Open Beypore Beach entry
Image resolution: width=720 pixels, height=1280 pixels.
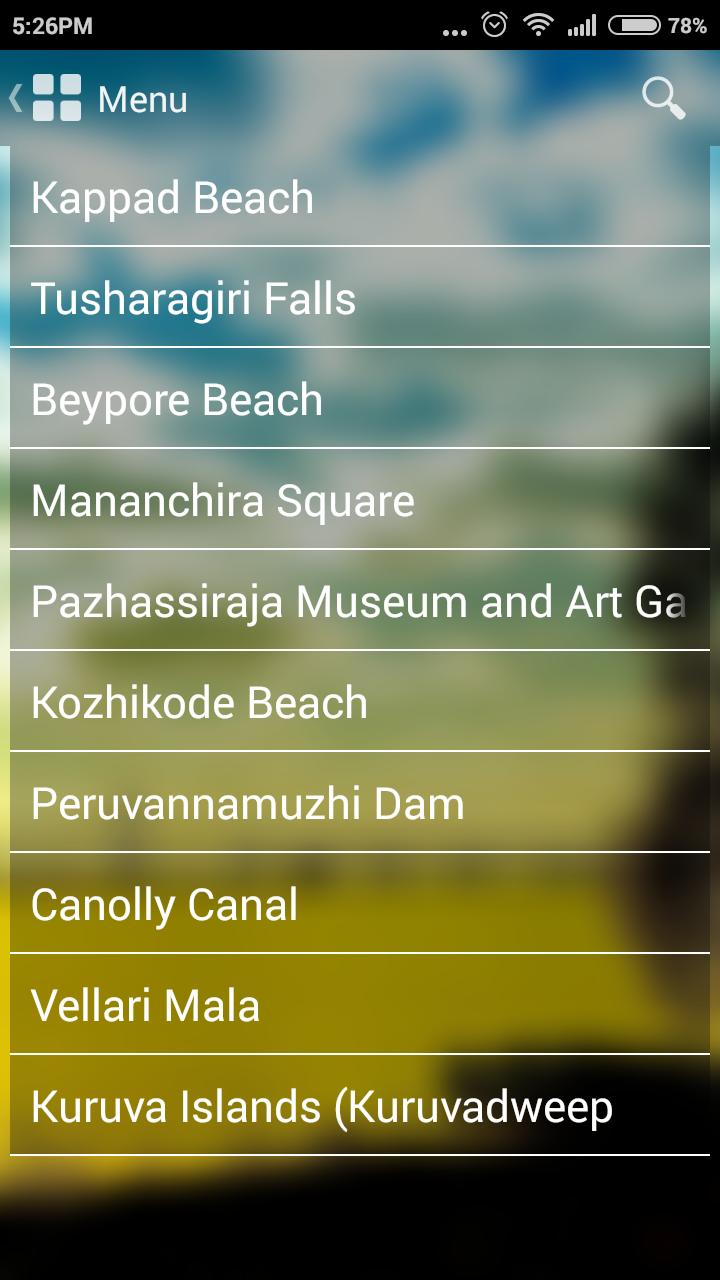coord(360,399)
